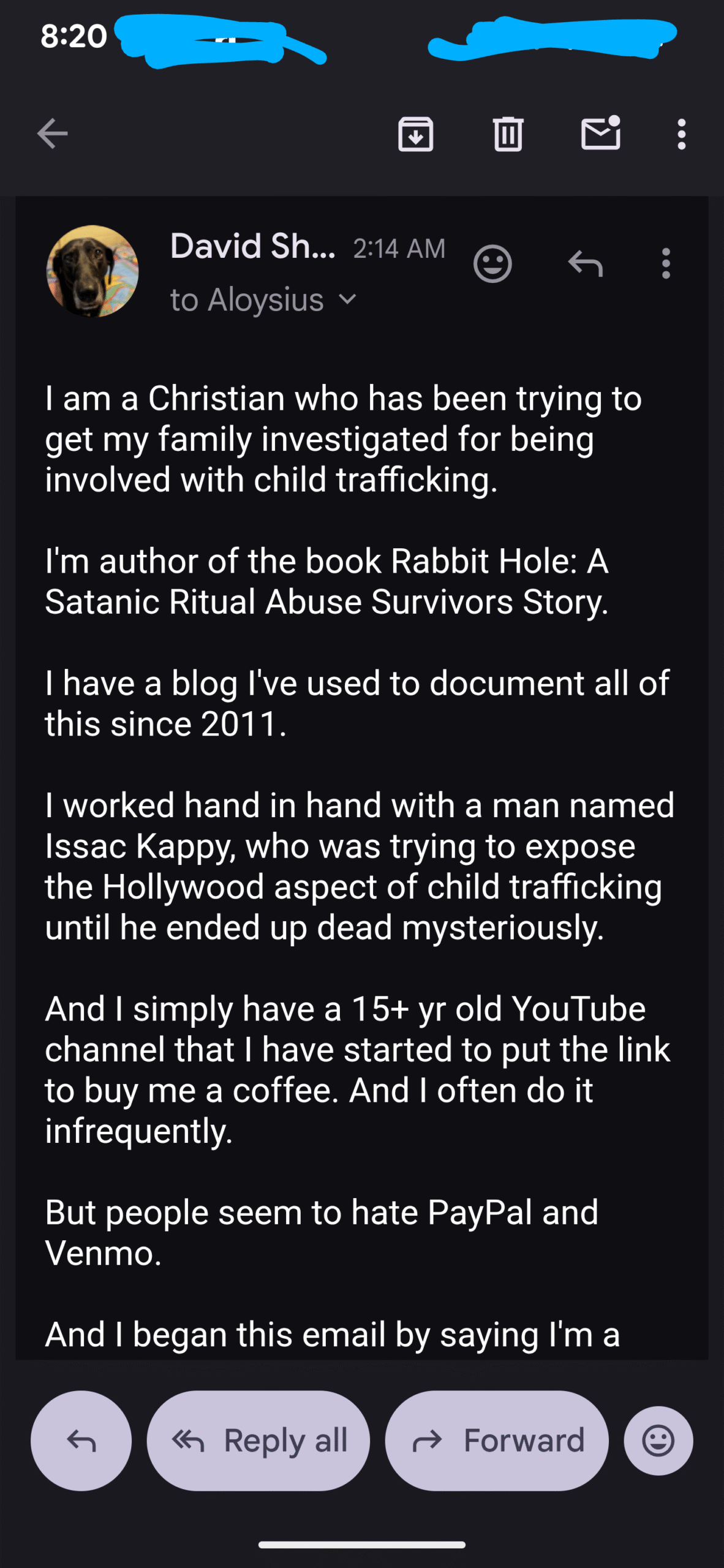Open the message's three-dot options menu
This screenshot has width=724, height=1568.
[666, 264]
